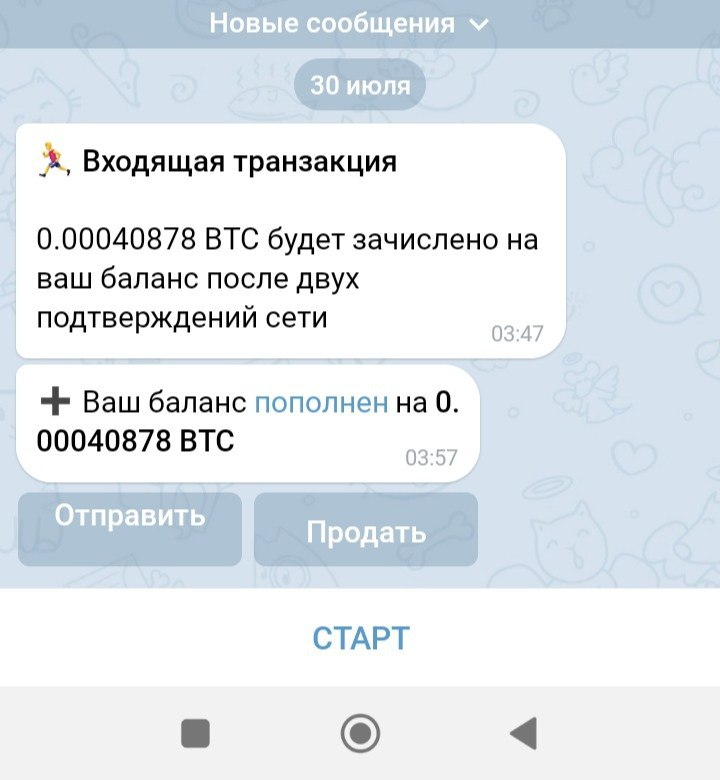This screenshot has height=780, width=720.
Task: Switch focus to the Входящая транзакция message
Action: 240,158
